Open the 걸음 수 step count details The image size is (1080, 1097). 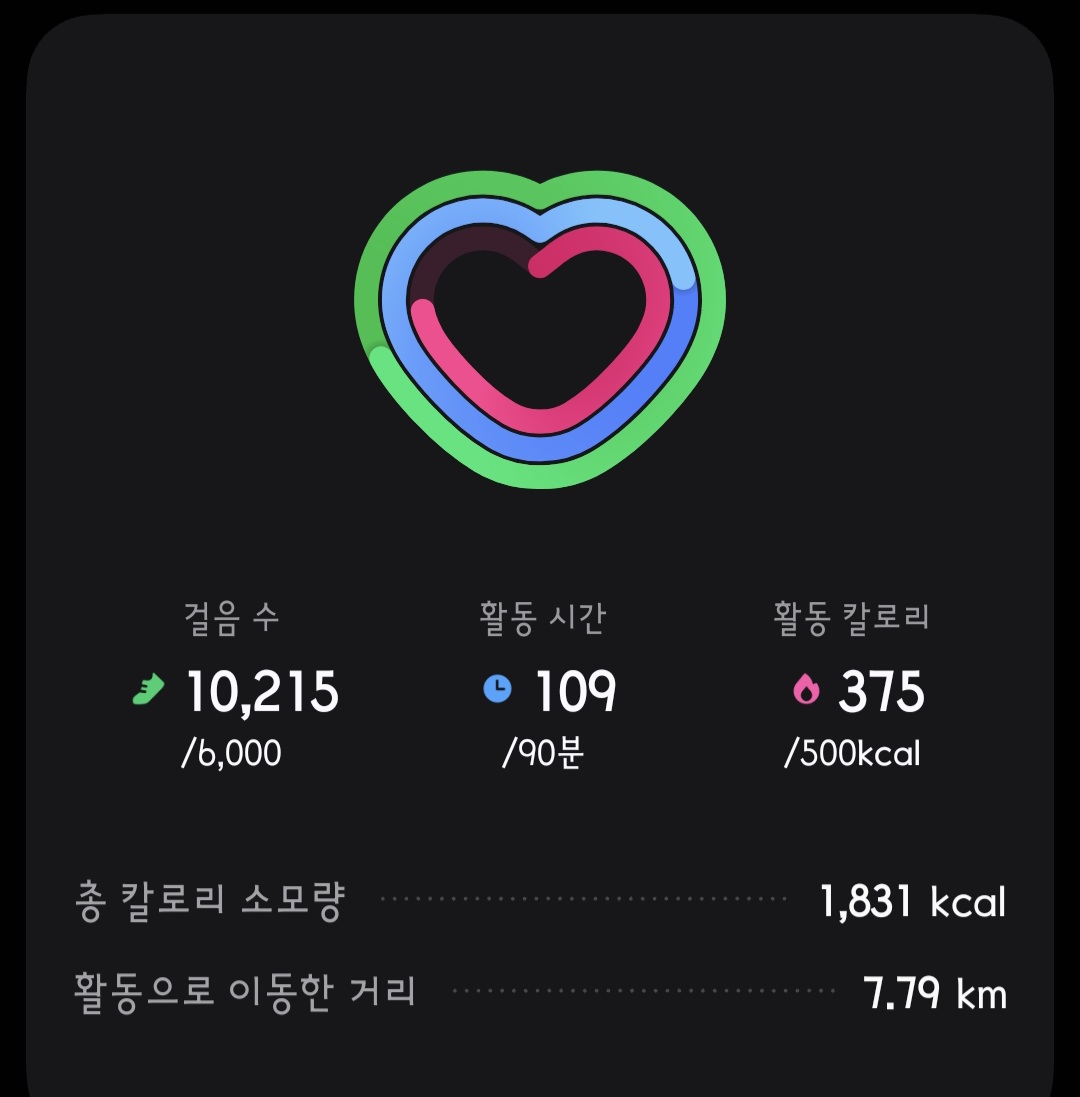[x=236, y=690]
